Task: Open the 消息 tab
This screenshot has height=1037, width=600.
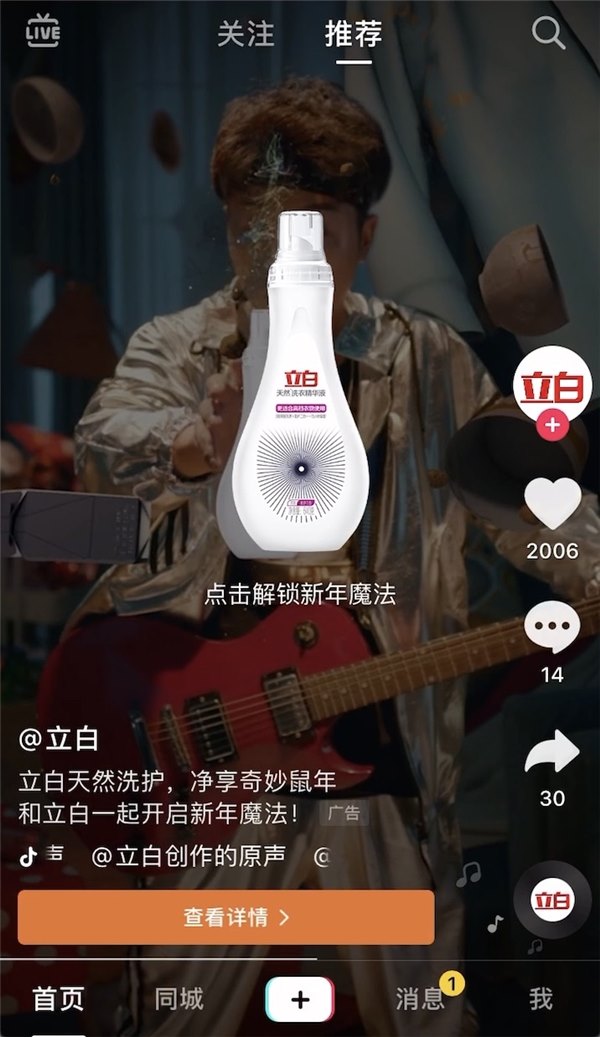Action: click(420, 998)
